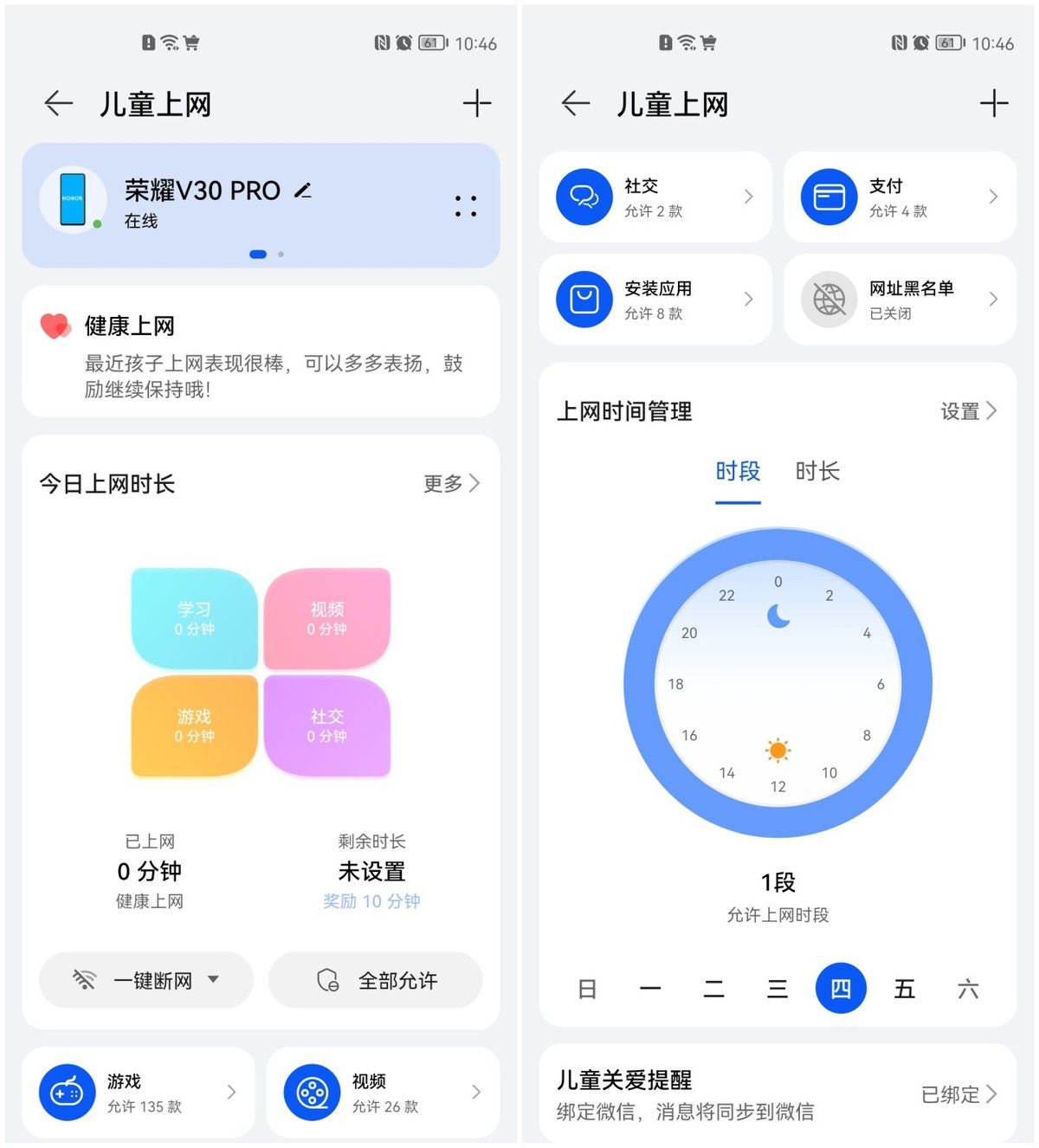Choose weekday 三 in time schedule
Image resolution: width=1039 pixels, height=1148 pixels.
pos(778,989)
